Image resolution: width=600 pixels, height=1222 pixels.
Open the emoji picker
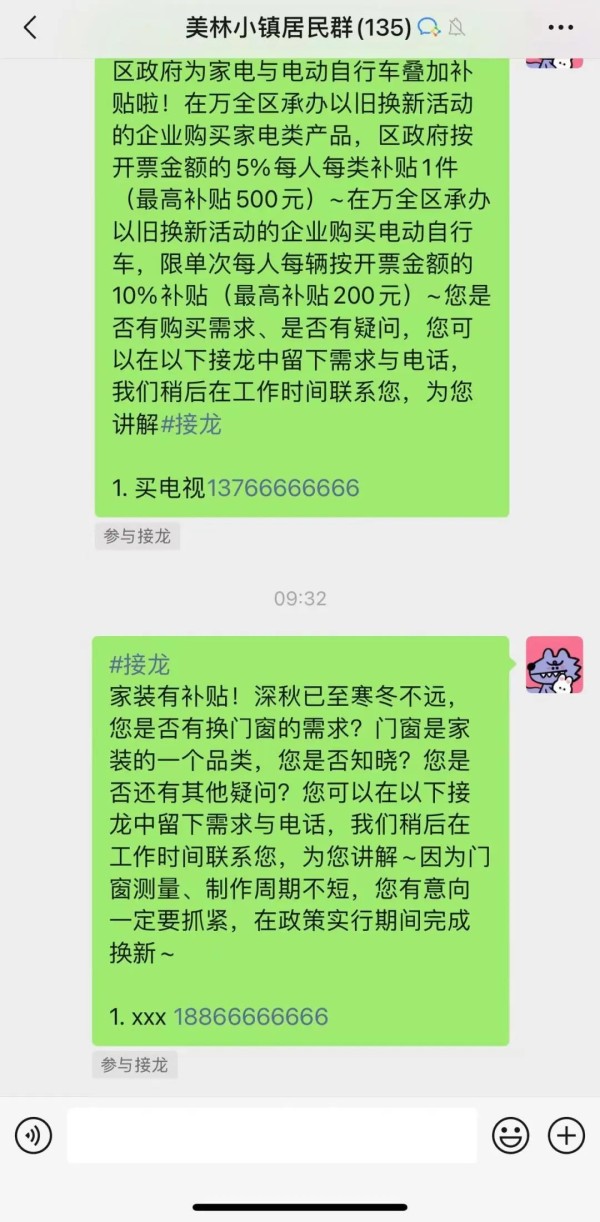(510, 1135)
